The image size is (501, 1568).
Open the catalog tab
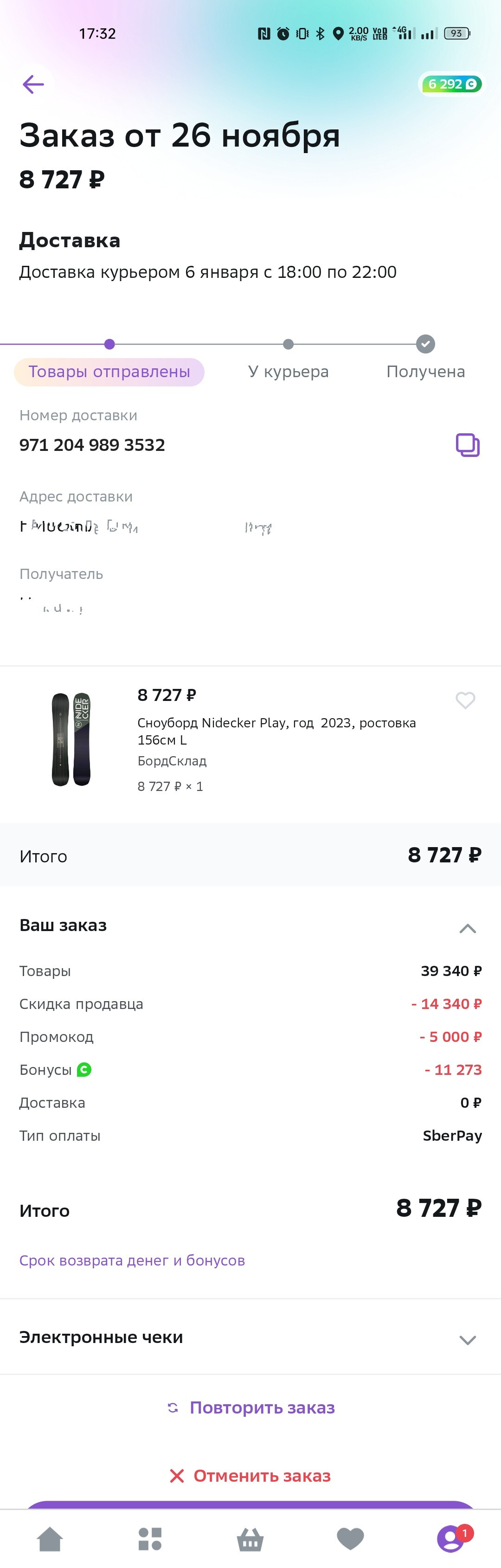150,1539
